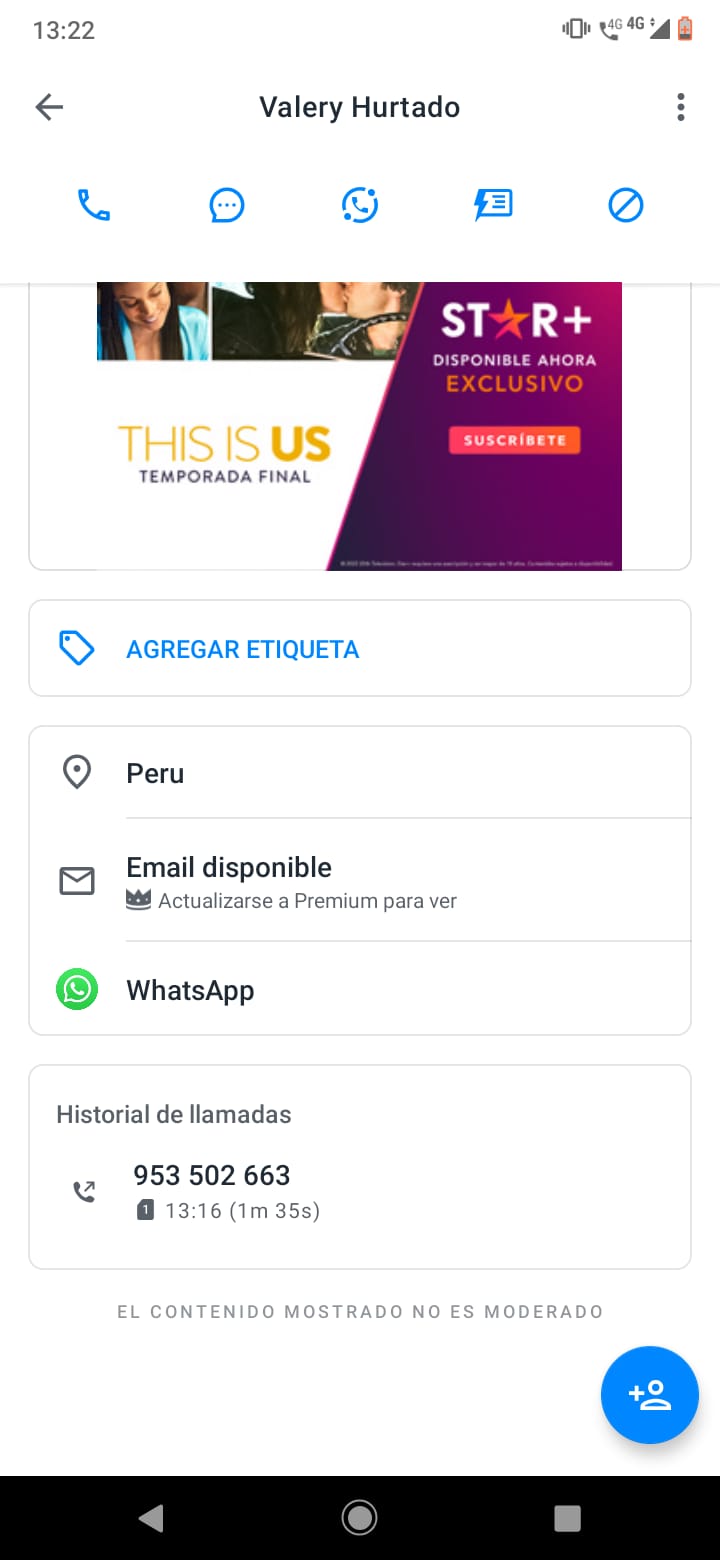
Task: Open the flash message icon
Action: click(x=493, y=206)
